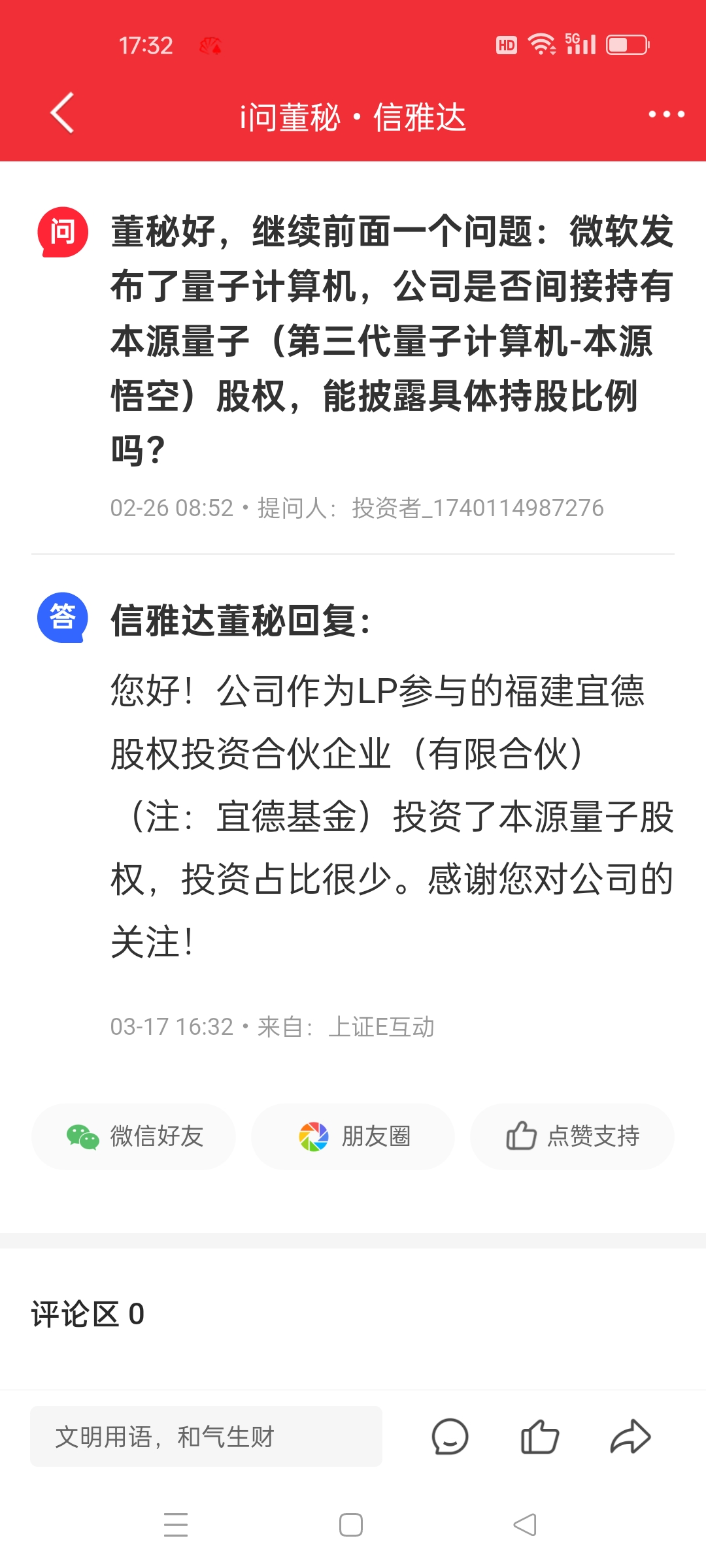Open comments via the speech bubble icon

450,1437
